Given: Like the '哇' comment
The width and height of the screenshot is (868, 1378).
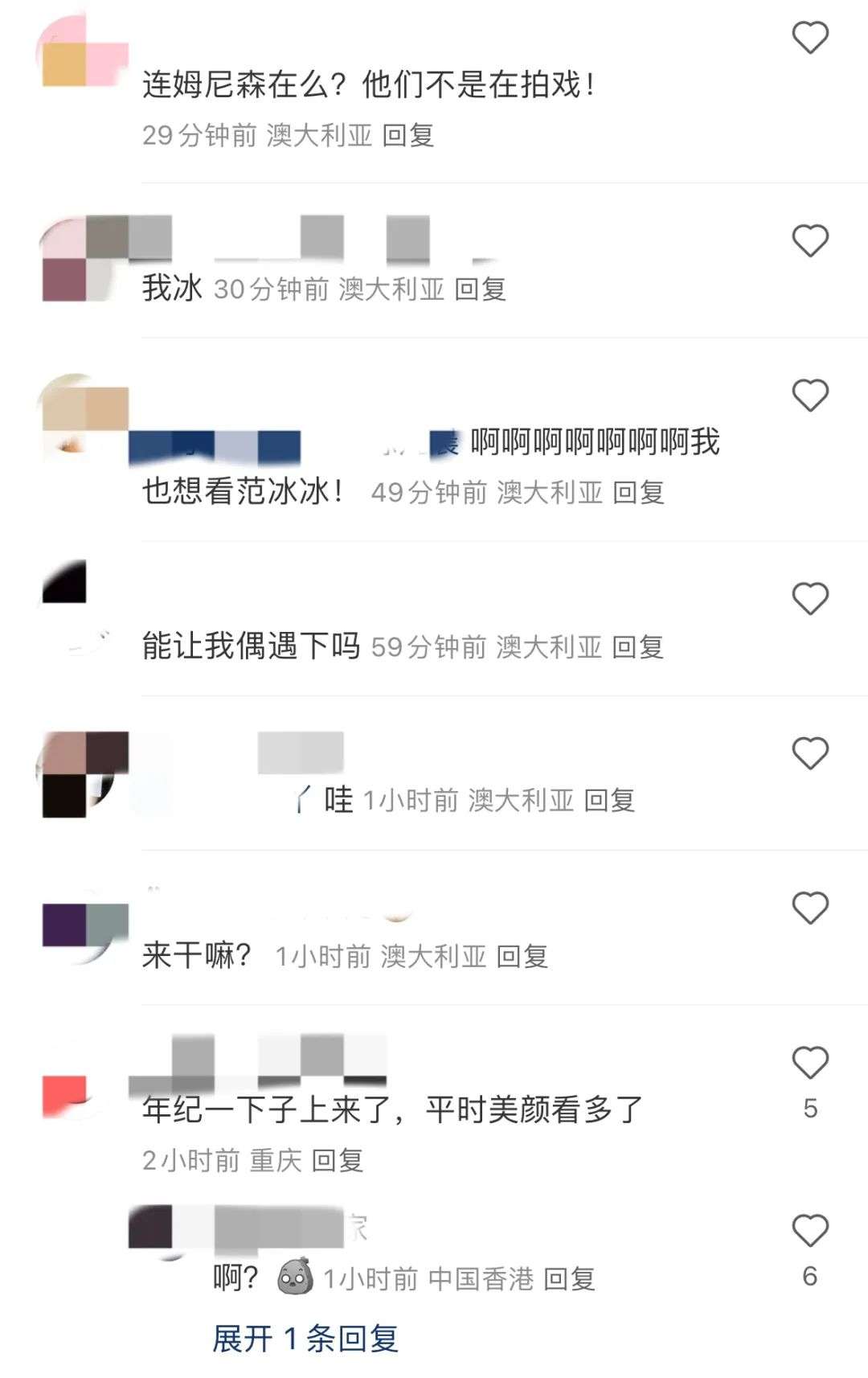Looking at the screenshot, I should coord(809,753).
